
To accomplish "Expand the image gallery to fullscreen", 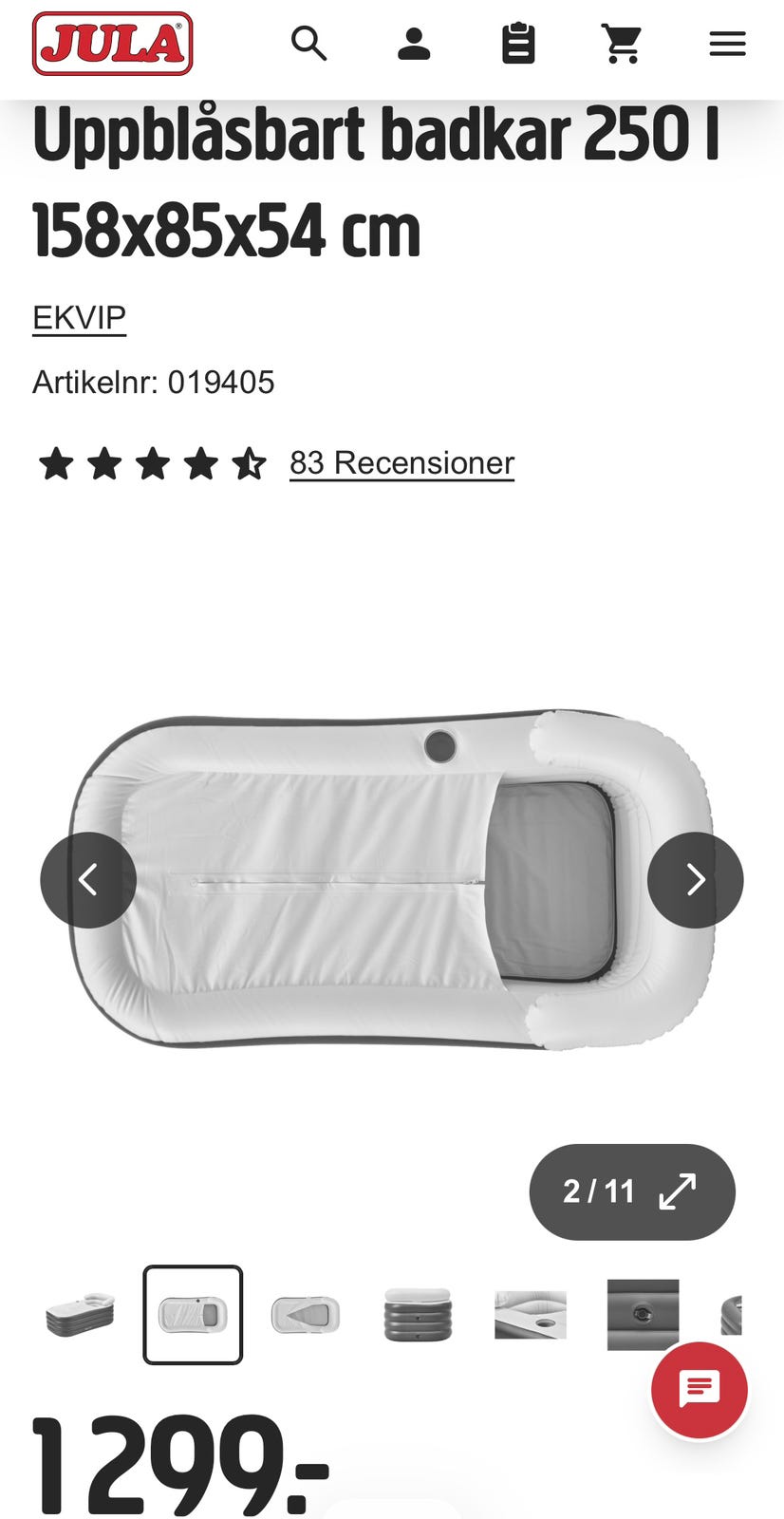I will click(632, 1191).
